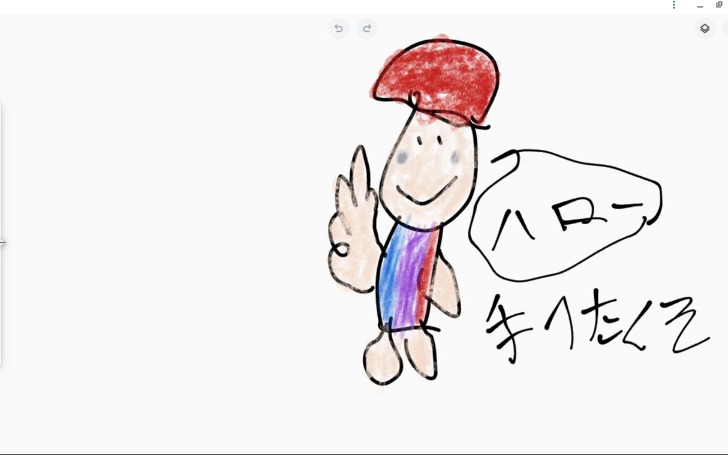This screenshot has height=455, width=728.
Task: Minimize the app window
Action: (x=700, y=5)
